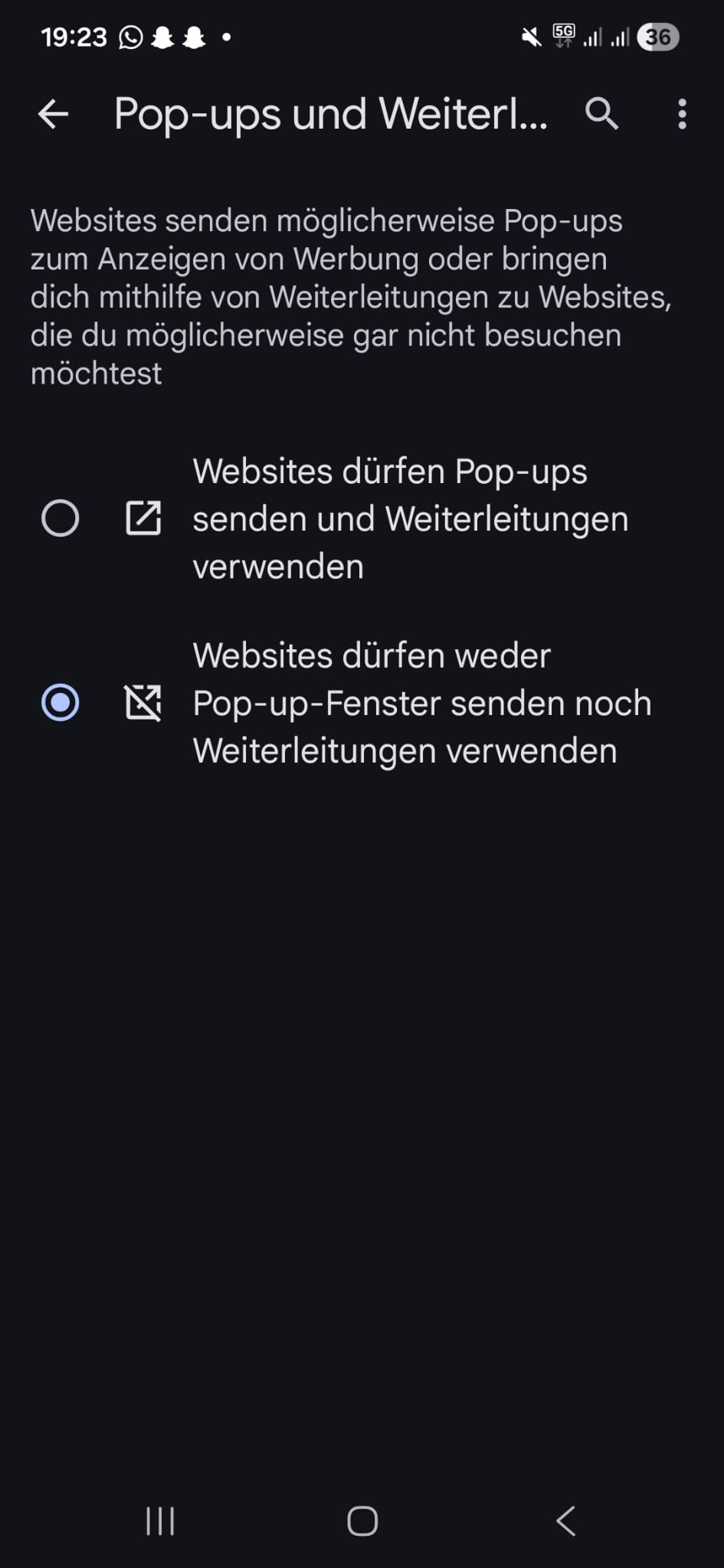Tap the system home button

pyautogui.click(x=362, y=1521)
